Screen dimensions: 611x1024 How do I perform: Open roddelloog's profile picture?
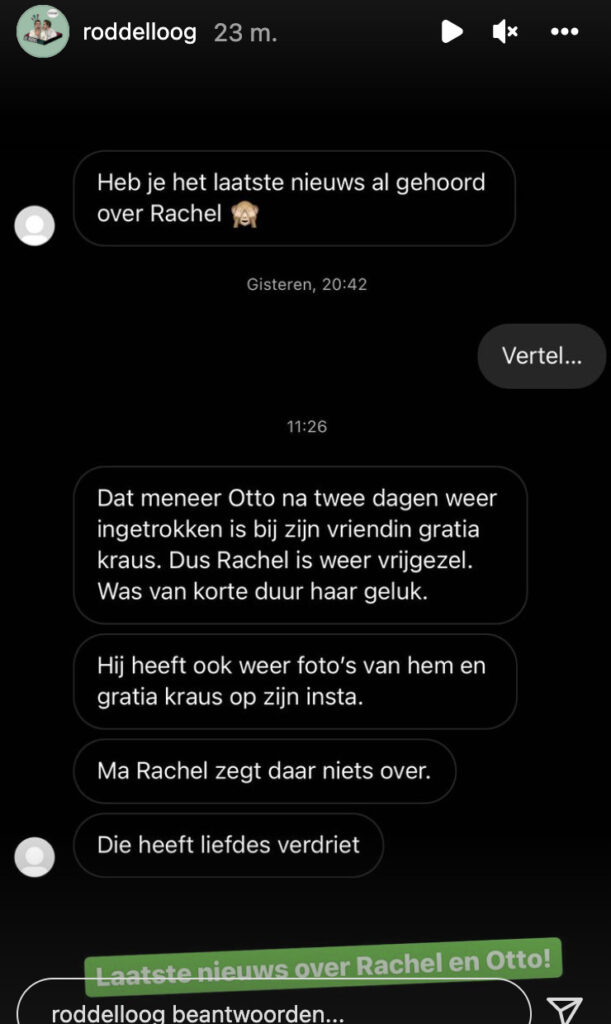click(42, 31)
